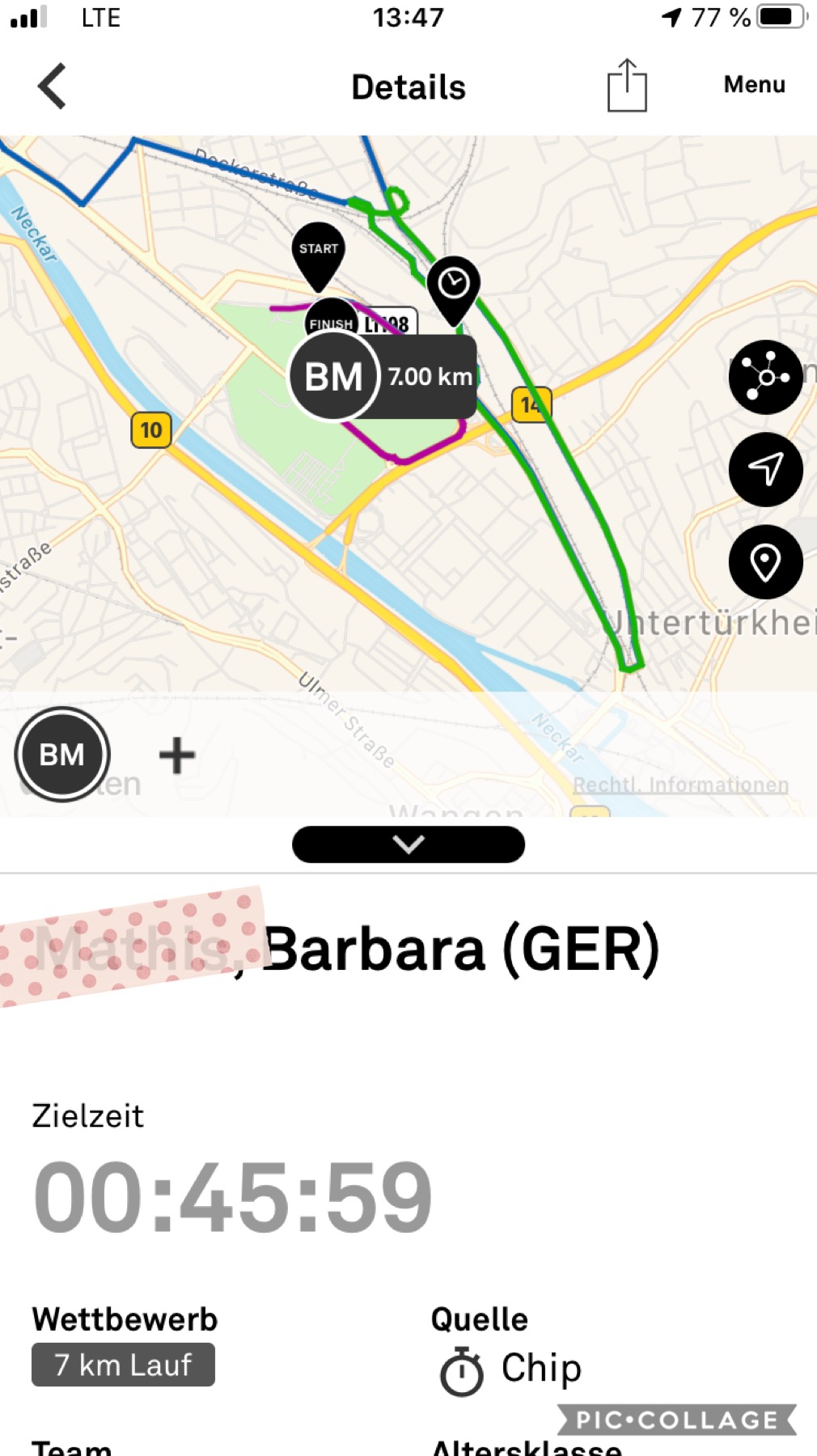Add another participant with the plus button
The image size is (817, 1456).
[x=176, y=756]
